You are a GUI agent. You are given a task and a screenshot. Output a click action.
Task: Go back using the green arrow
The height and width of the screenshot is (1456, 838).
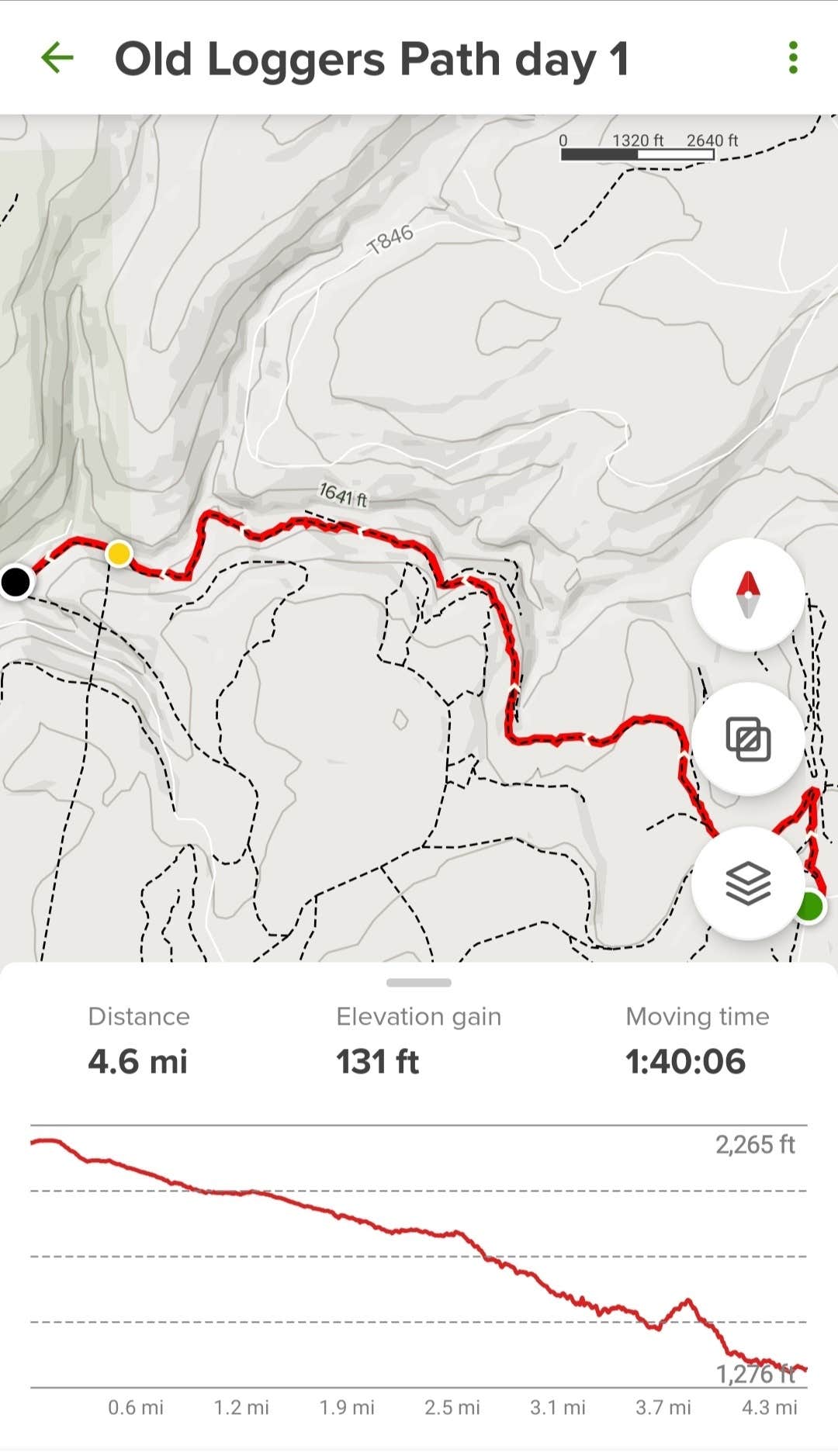[x=57, y=58]
